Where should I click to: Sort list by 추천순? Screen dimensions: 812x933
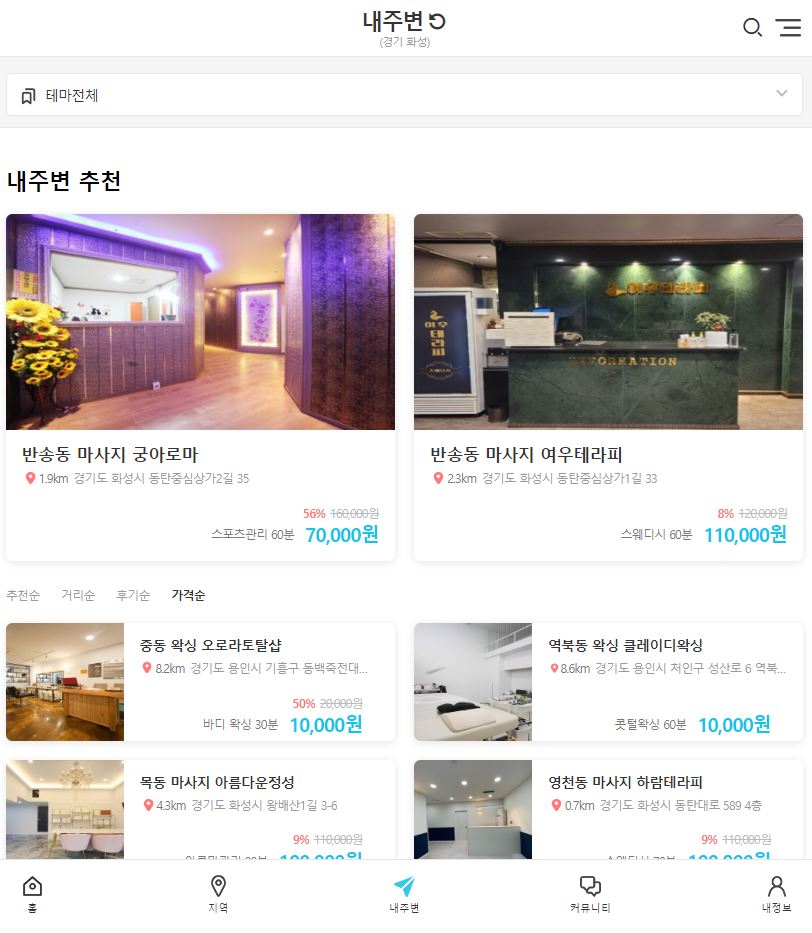point(23,596)
